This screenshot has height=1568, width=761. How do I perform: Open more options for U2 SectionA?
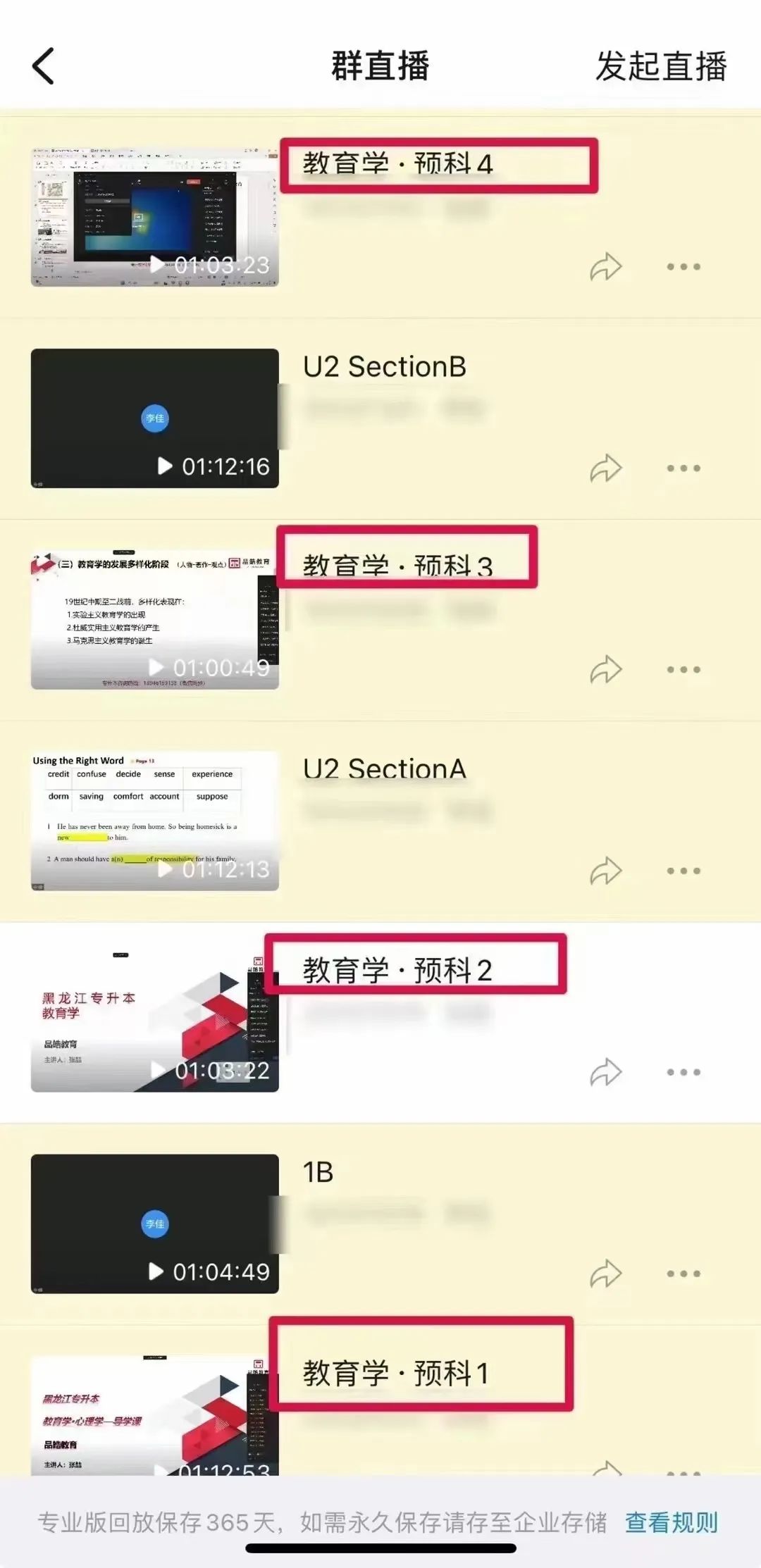click(x=683, y=871)
